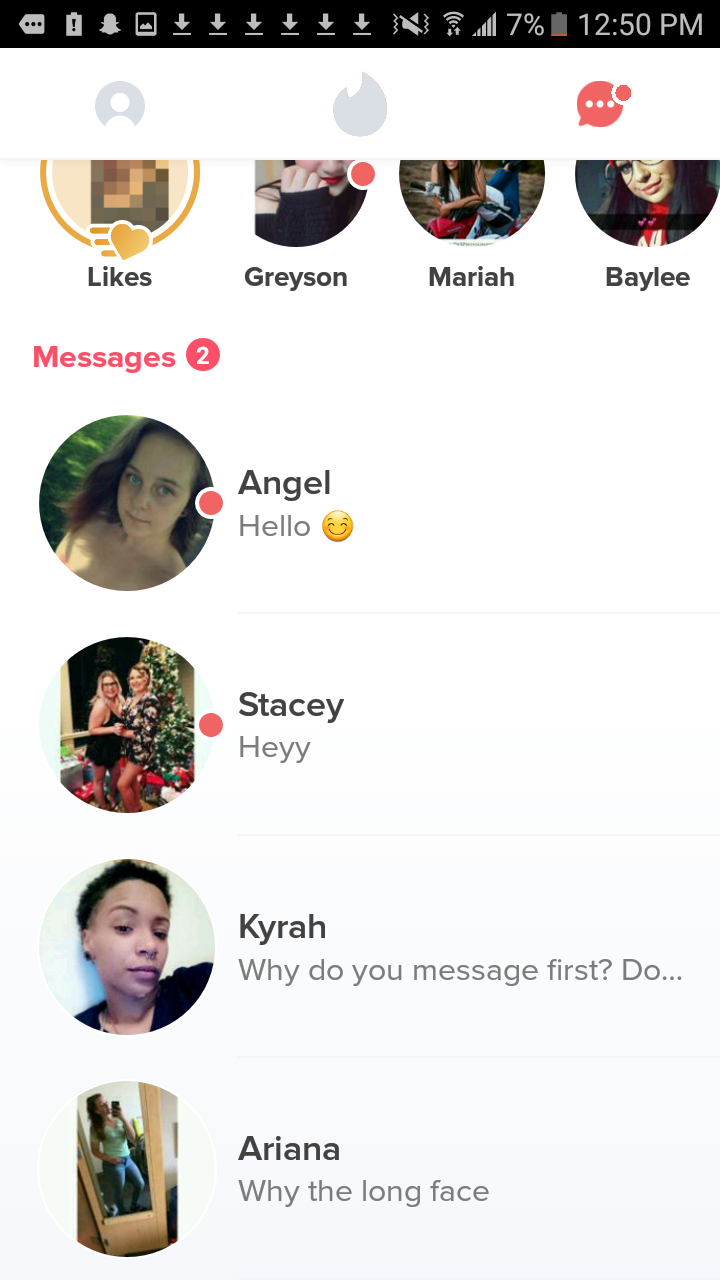The image size is (720, 1280).
Task: Open the messages chat bubble tab
Action: [x=601, y=105]
